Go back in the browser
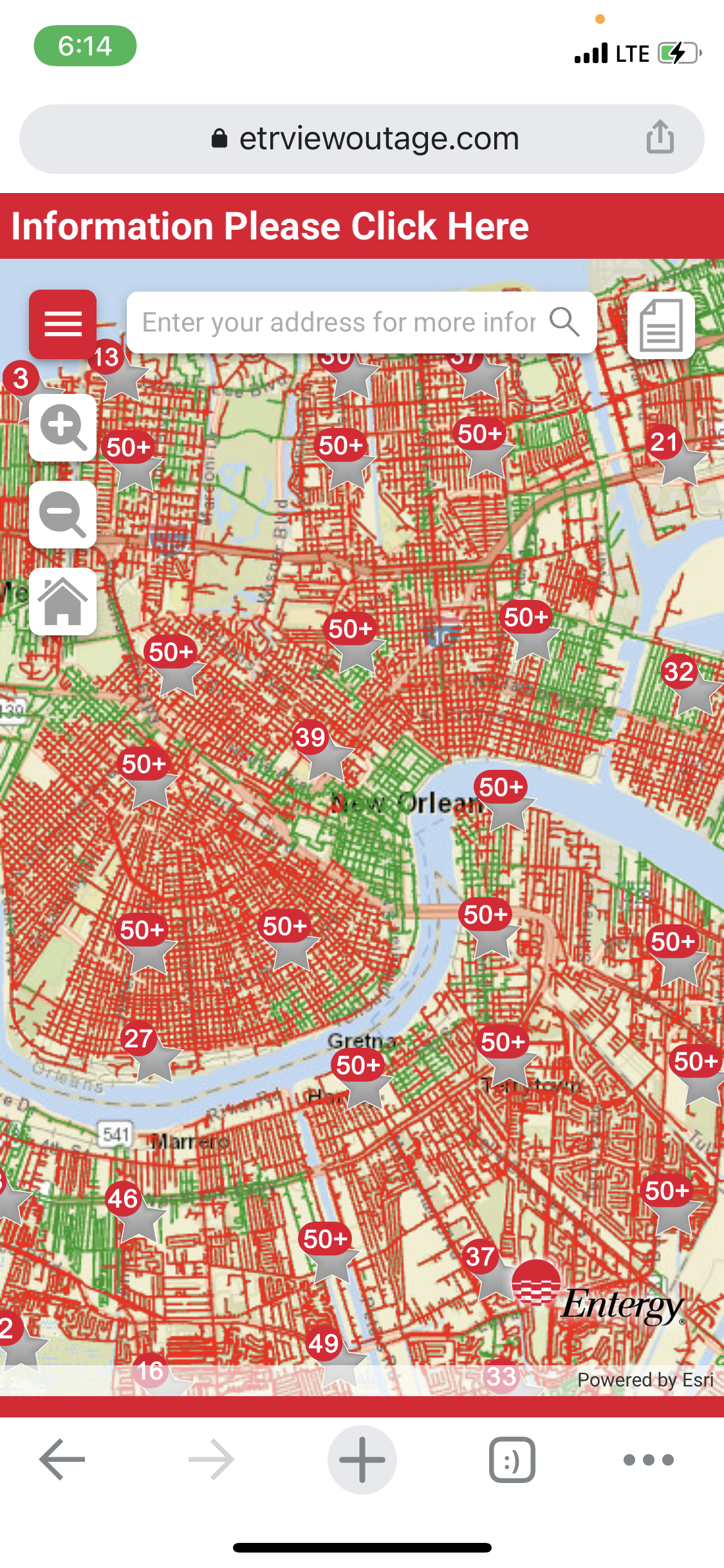Viewport: 724px width, 1568px height. tap(62, 1459)
